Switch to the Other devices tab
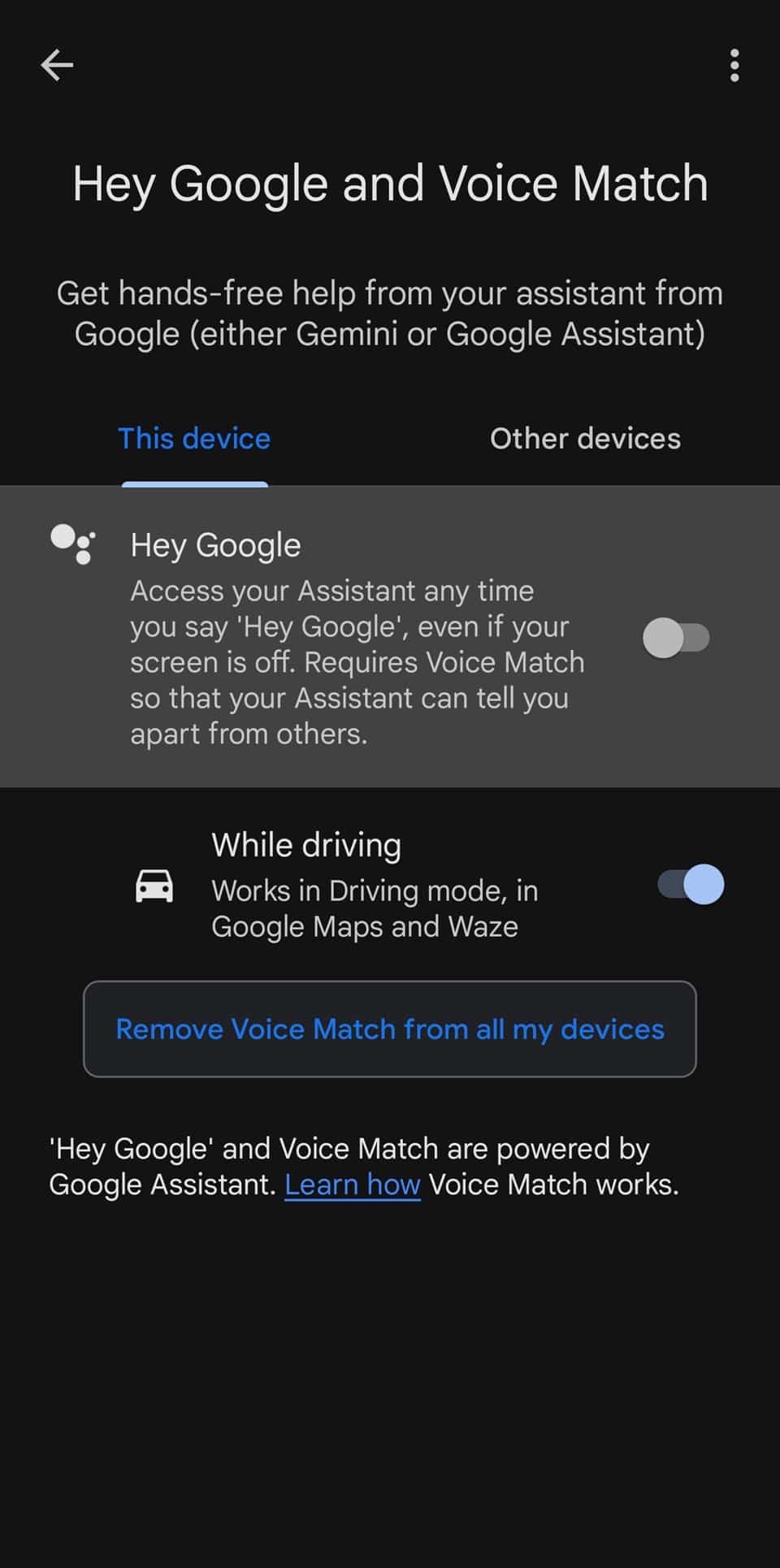The height and width of the screenshot is (1568, 780). pyautogui.click(x=585, y=439)
